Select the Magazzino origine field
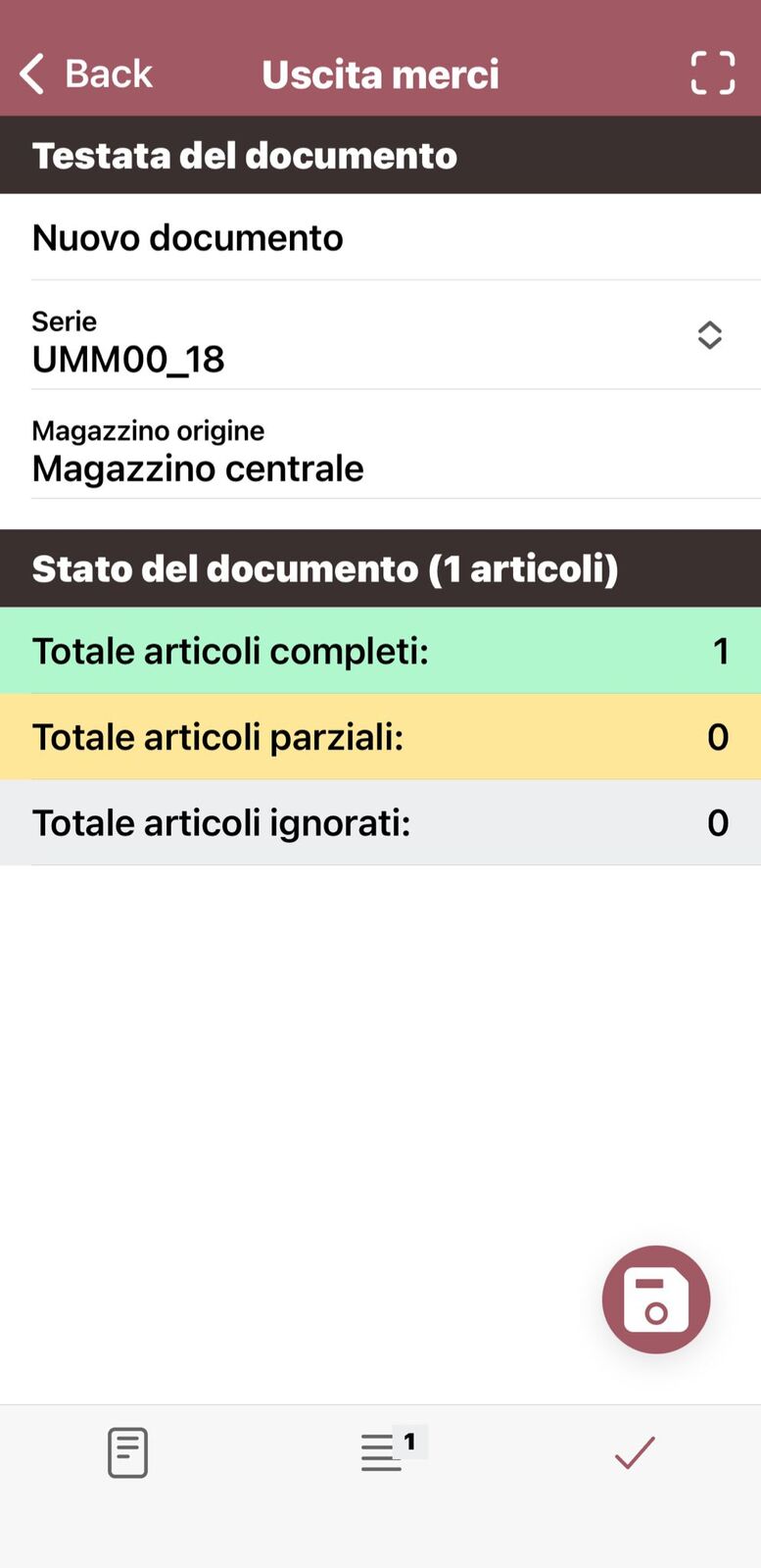This screenshot has height=1568, width=761. click(x=380, y=455)
